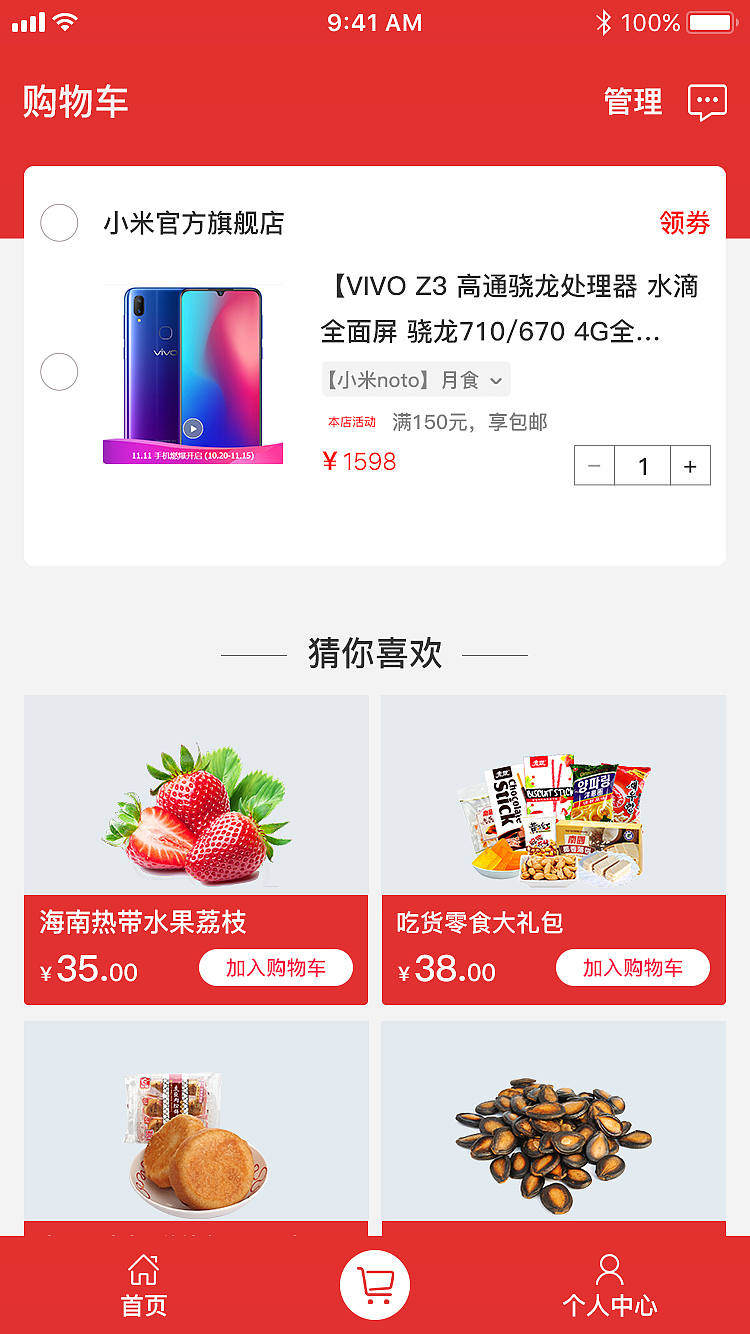Play the VIVO Z3 product video icon
Image resolution: width=750 pixels, height=1334 pixels.
point(193,431)
